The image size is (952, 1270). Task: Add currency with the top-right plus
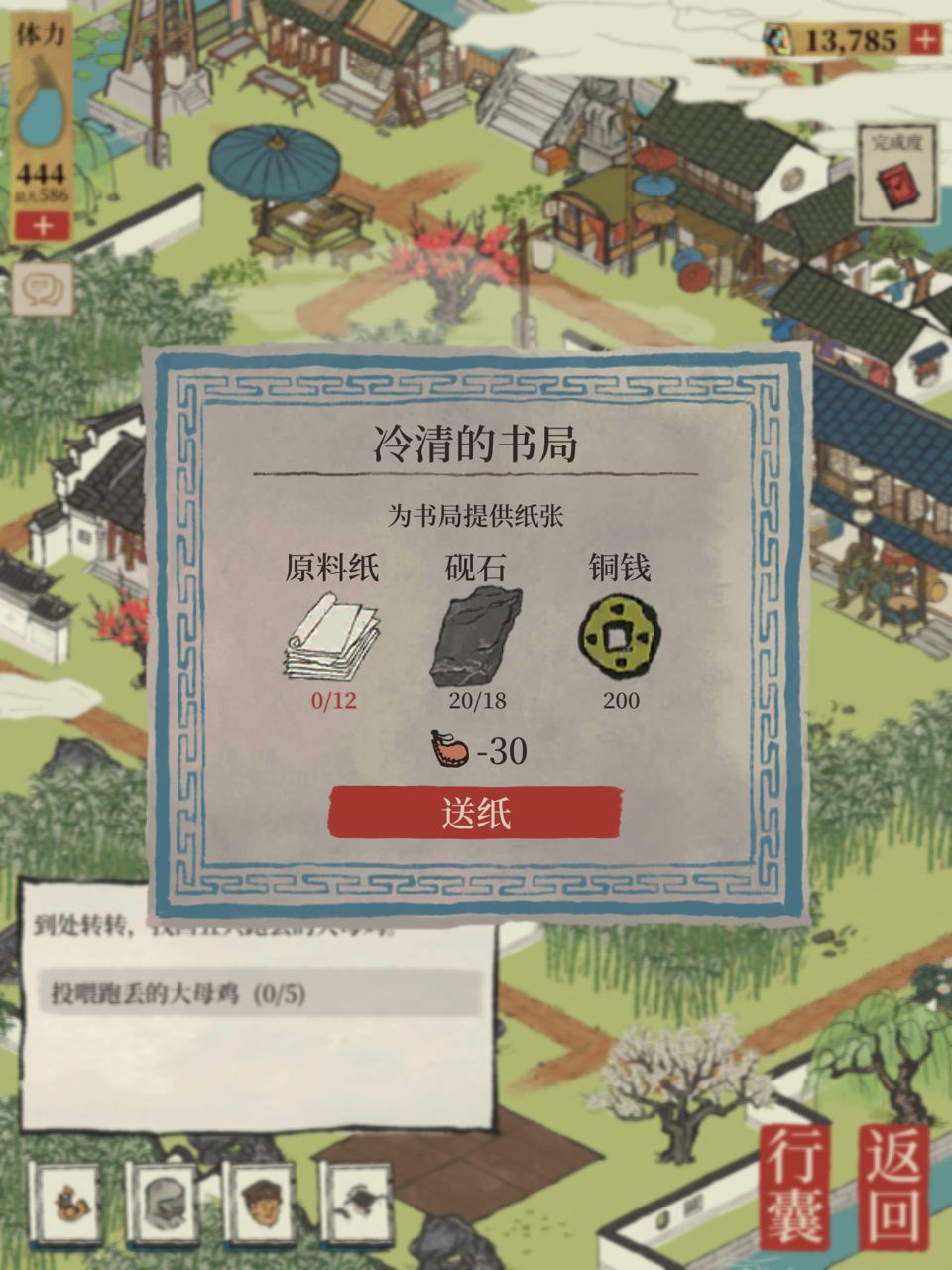tap(924, 40)
